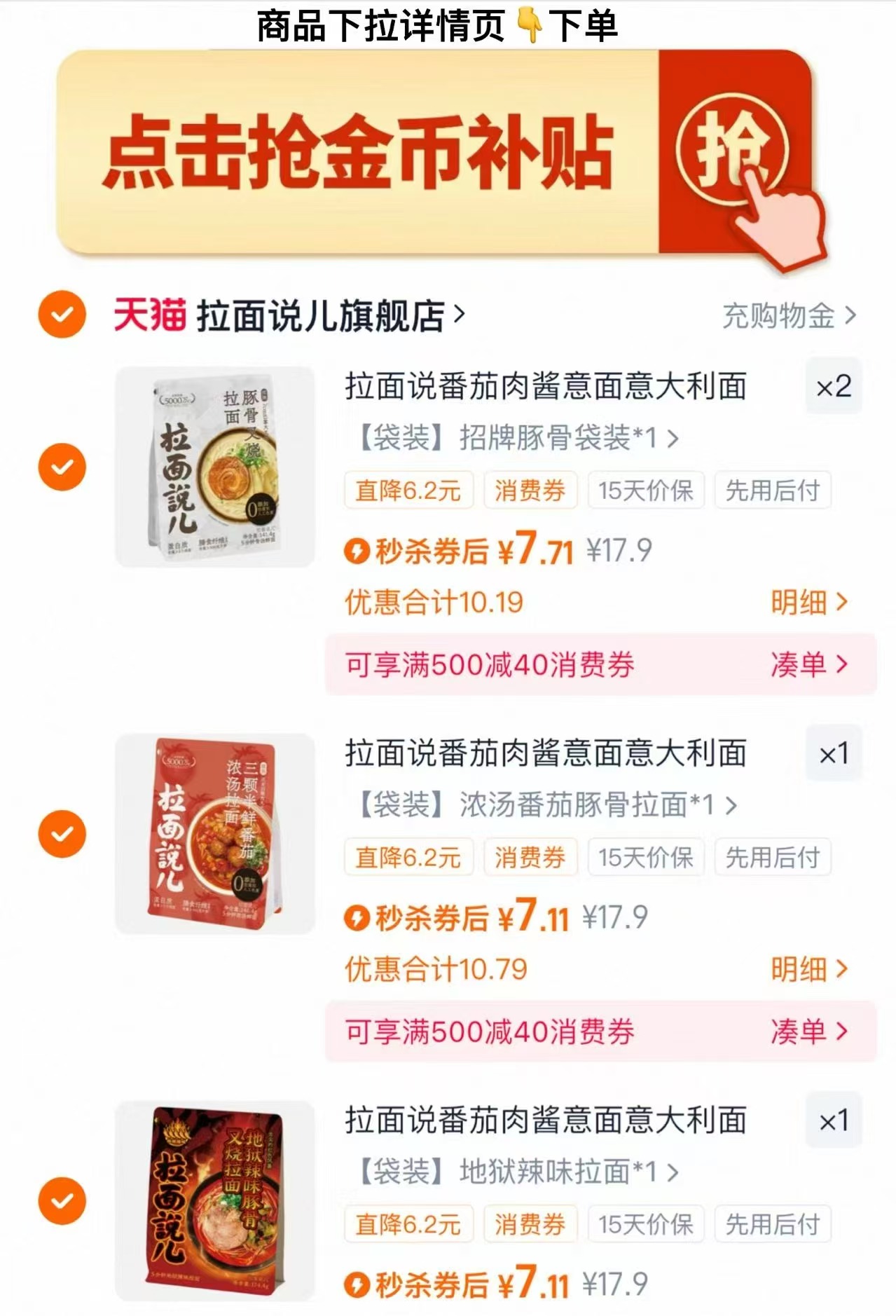Select the 直降6.2元 price-cut tag on first item
896x1316 pixels.
408,491
